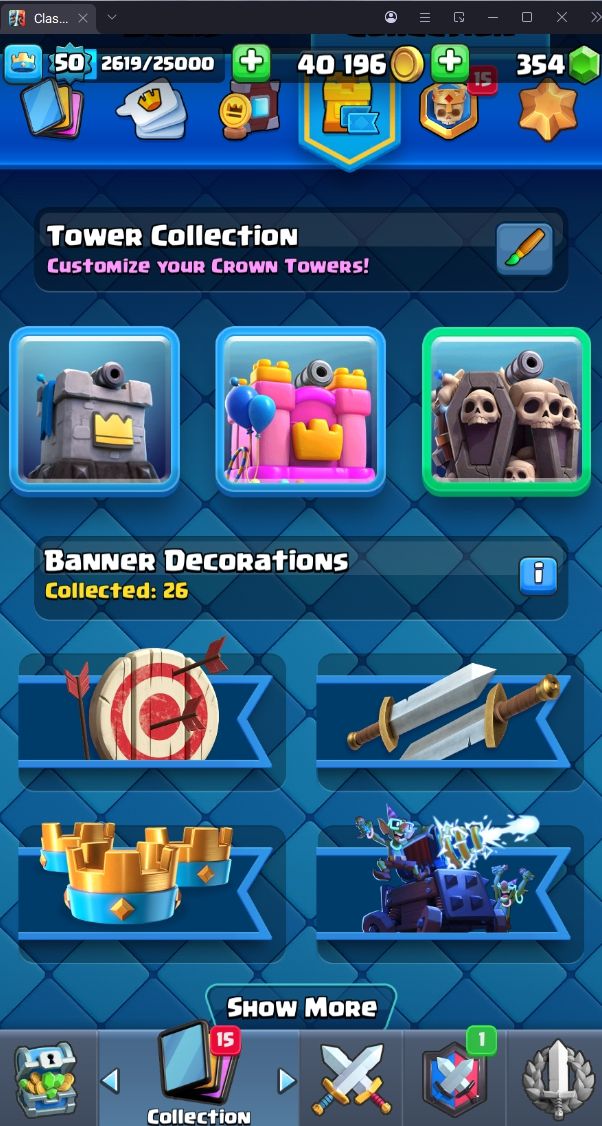The height and width of the screenshot is (1126, 602).
Task: Go to previous Collection page arrow
Action: (111, 1080)
